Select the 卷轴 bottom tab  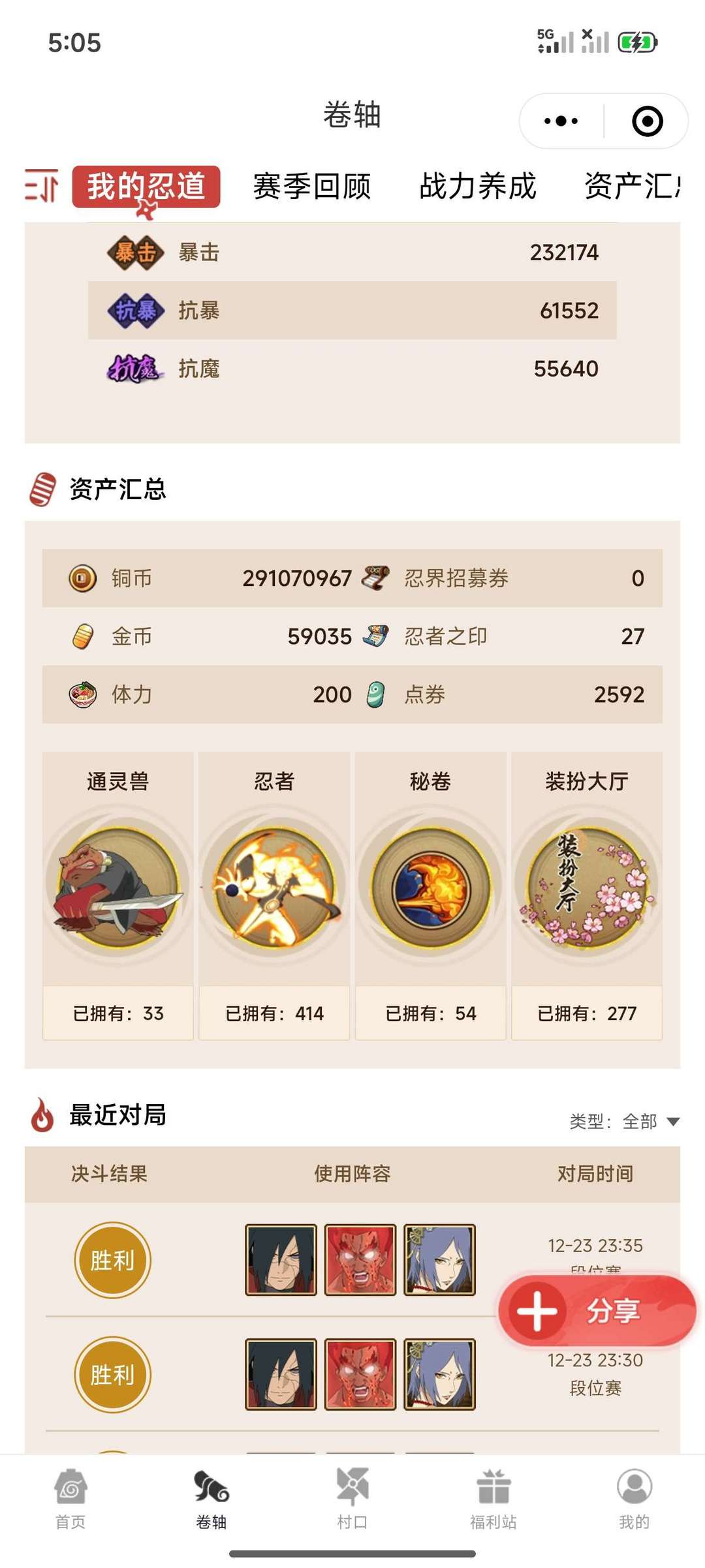coord(211,1499)
